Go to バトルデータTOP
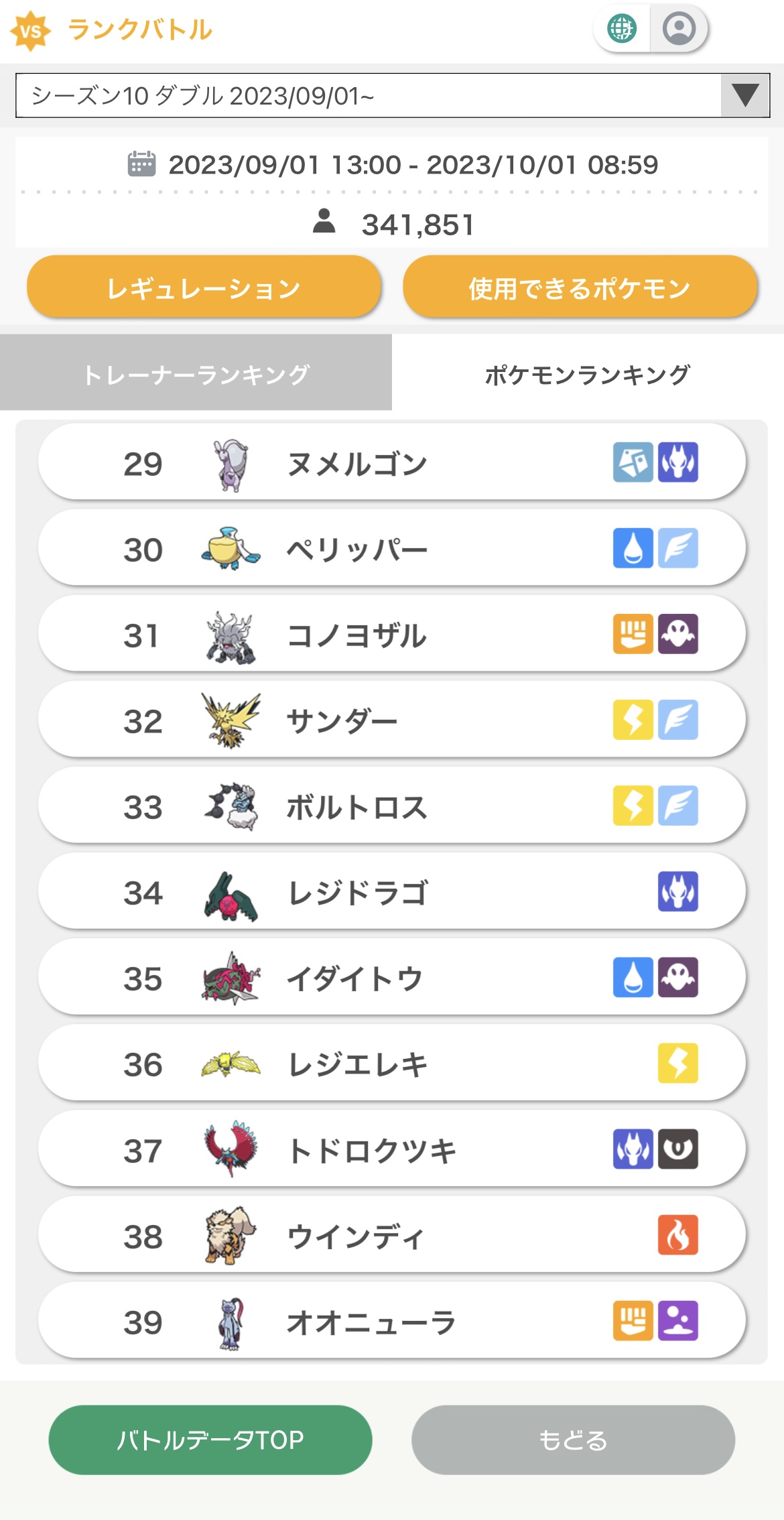This screenshot has width=784, height=1520. pos(210,1440)
